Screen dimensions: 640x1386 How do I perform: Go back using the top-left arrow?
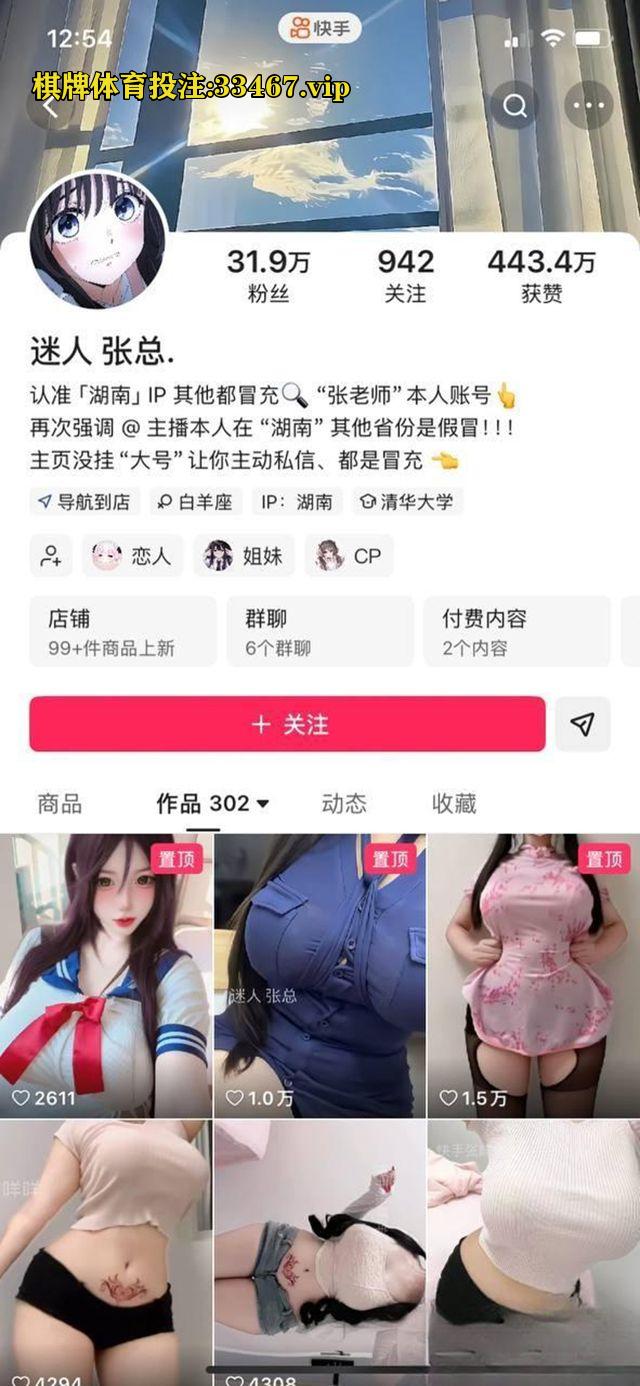[x=50, y=108]
